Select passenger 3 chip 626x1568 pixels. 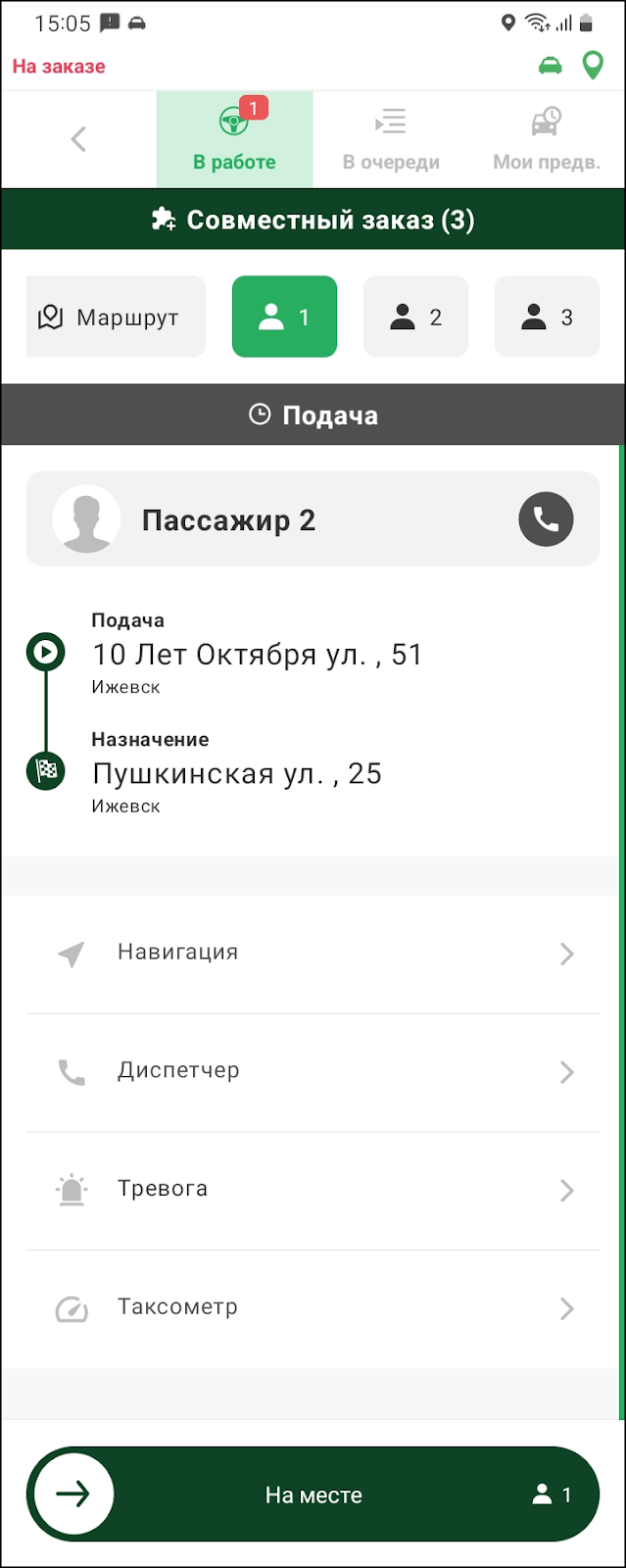[547, 317]
